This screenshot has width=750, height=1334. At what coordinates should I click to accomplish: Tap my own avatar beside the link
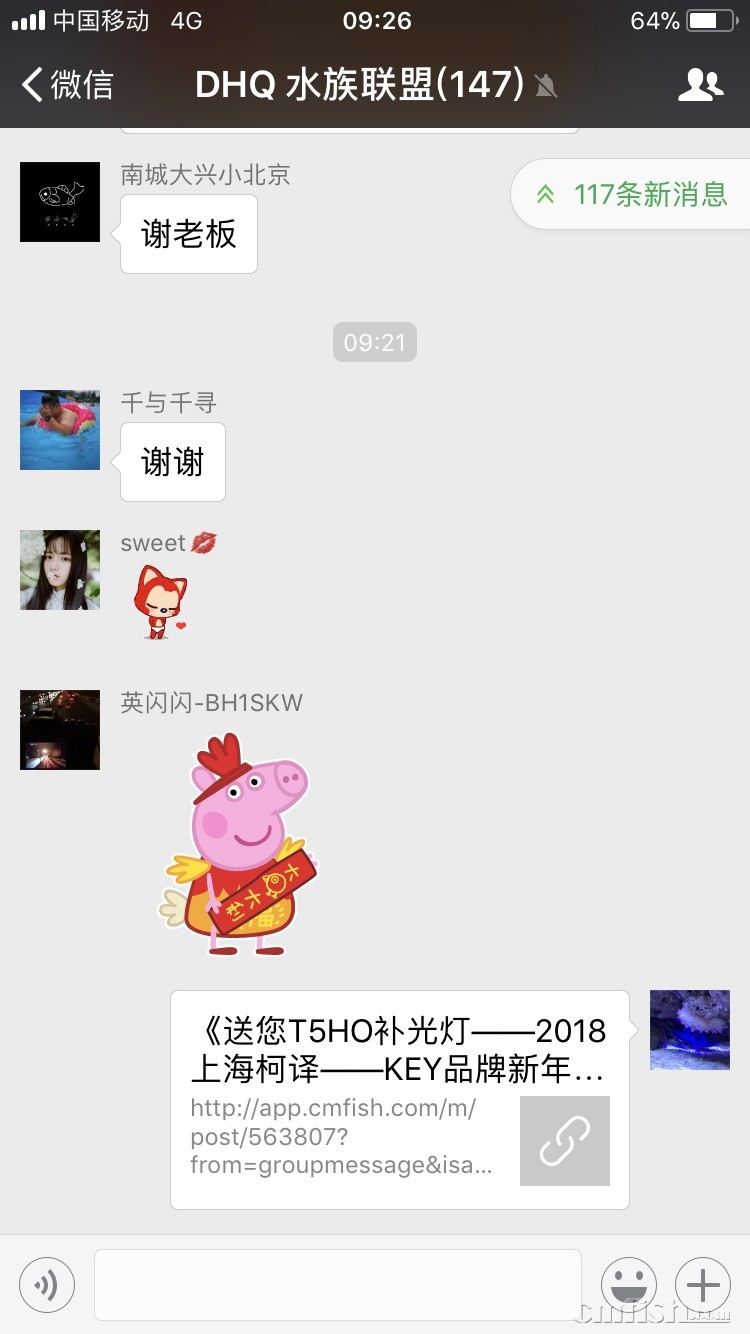click(x=690, y=1030)
